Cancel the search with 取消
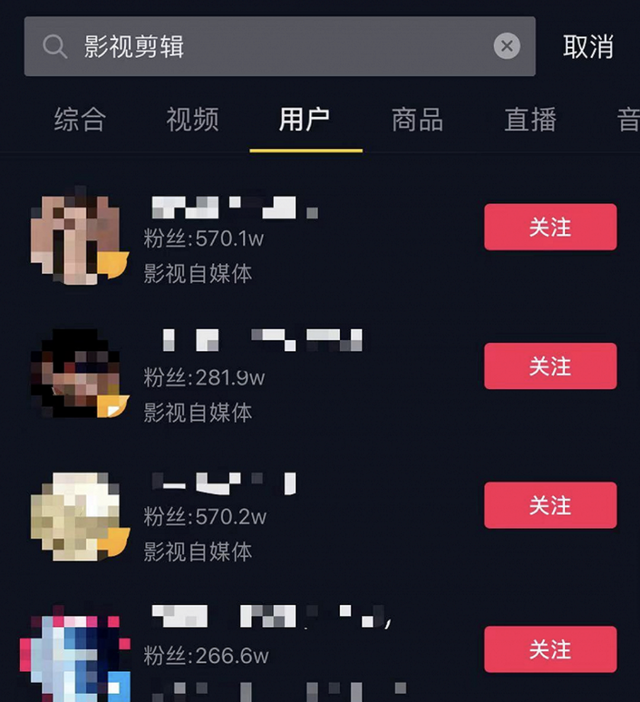Viewport: 640px width, 702px height. tap(588, 46)
